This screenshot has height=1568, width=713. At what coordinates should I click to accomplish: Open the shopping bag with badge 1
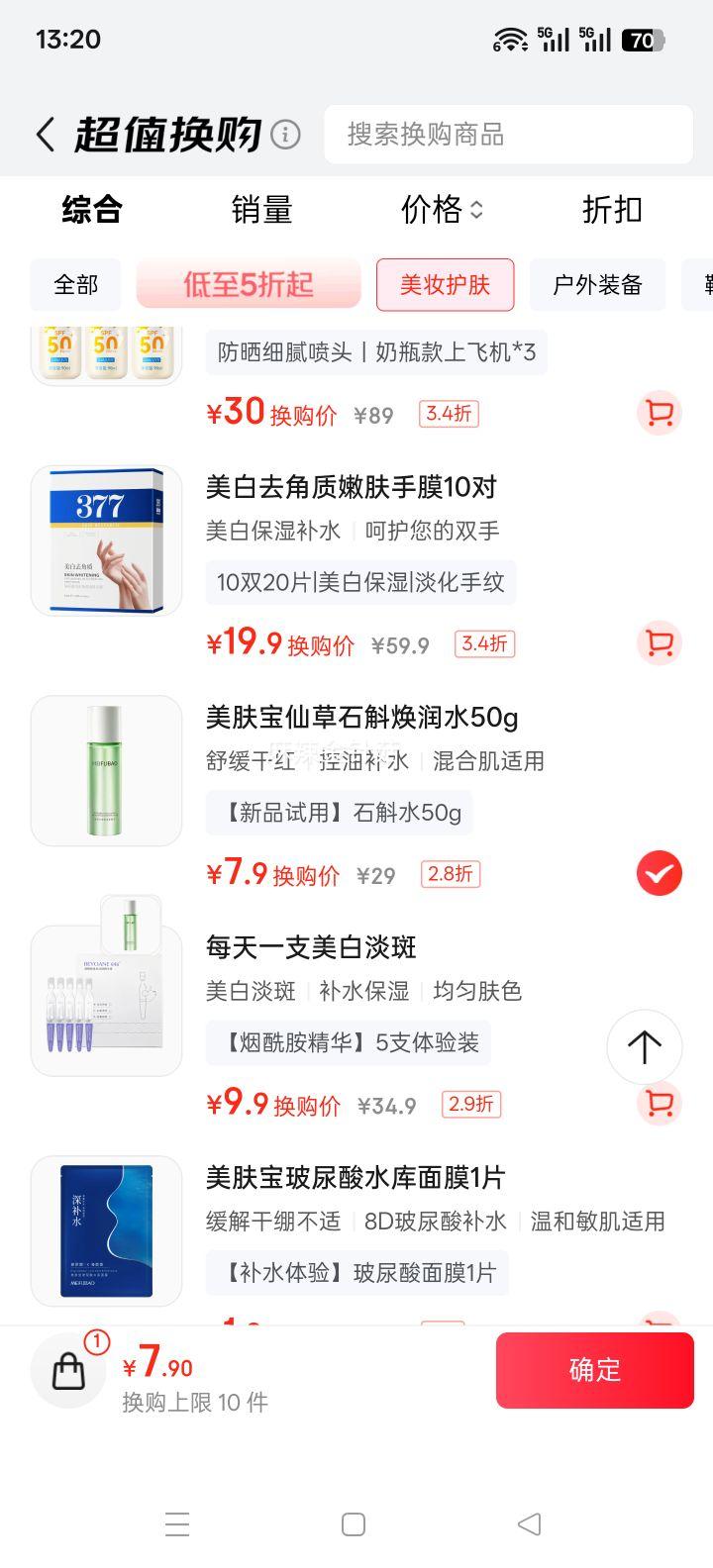pyautogui.click(x=67, y=1370)
